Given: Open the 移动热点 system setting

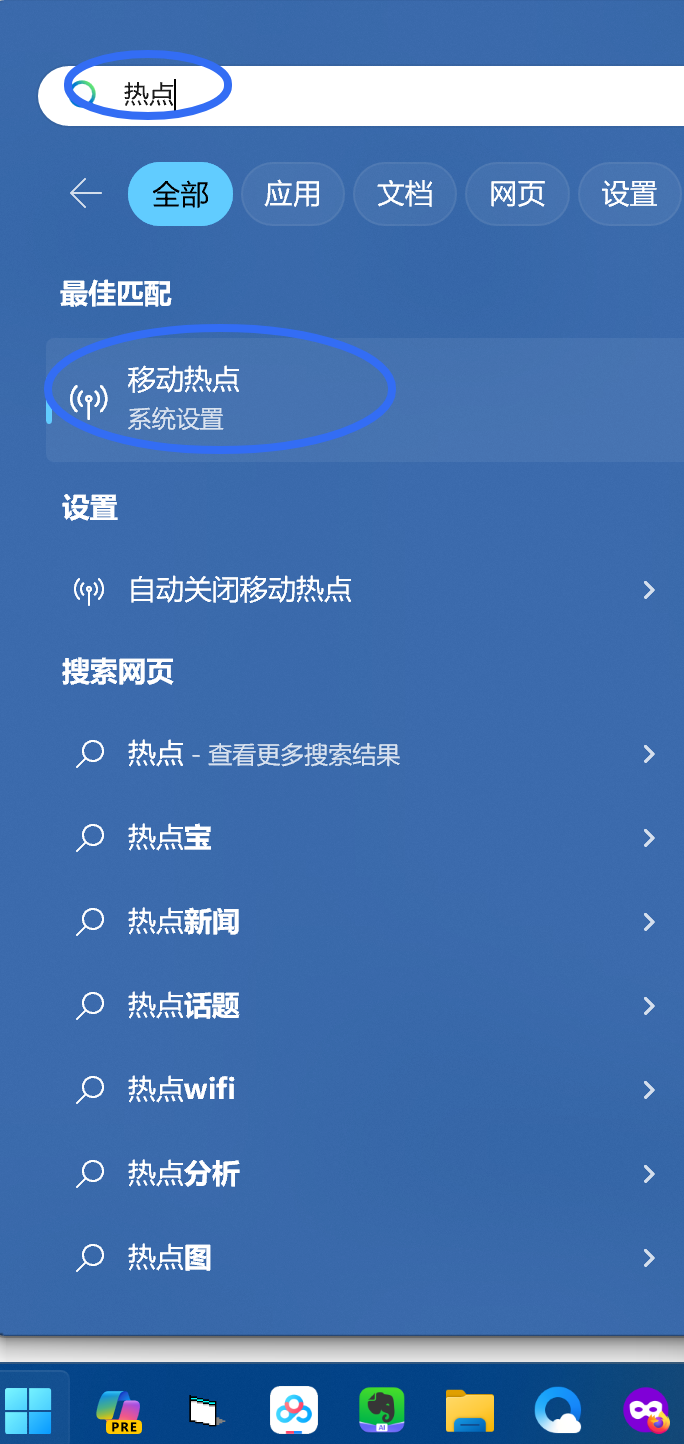Looking at the screenshot, I should (x=184, y=398).
